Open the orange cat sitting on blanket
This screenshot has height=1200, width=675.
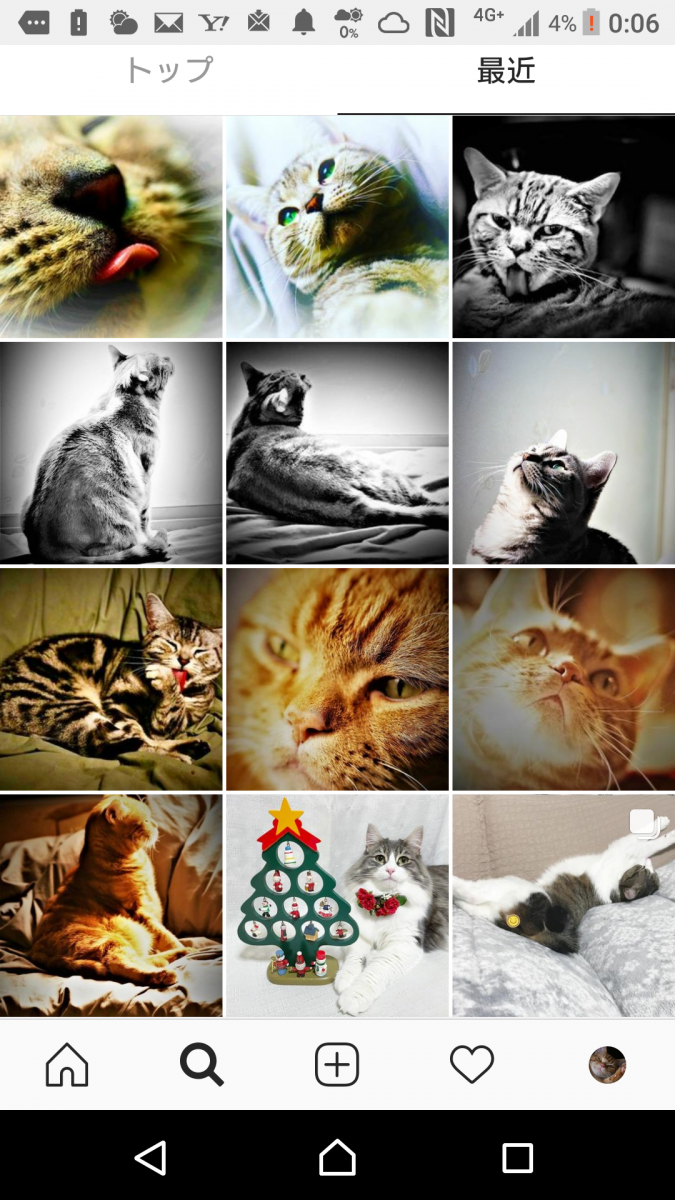click(x=111, y=906)
